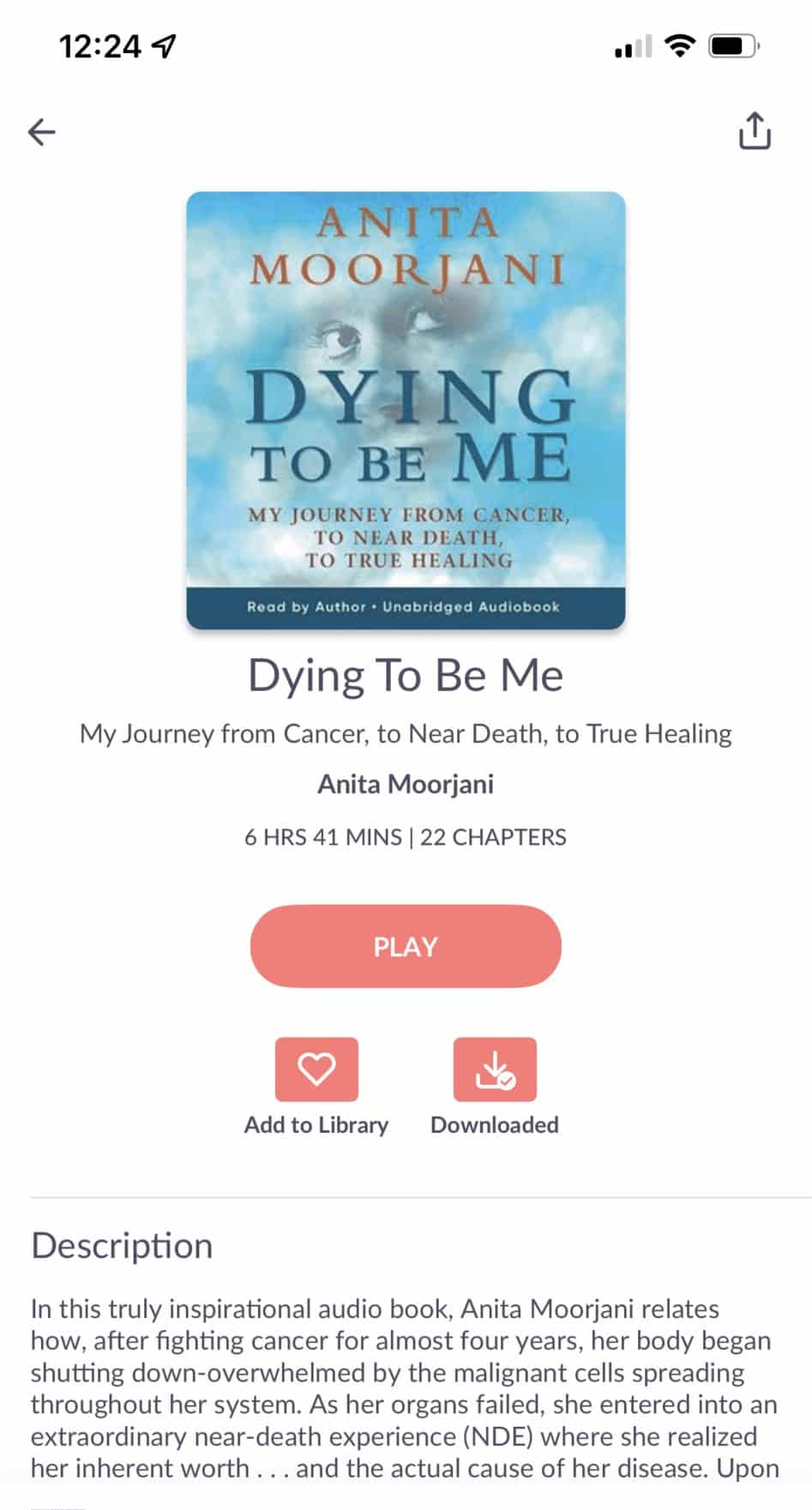The height and width of the screenshot is (1510, 812).
Task: Toggle the favorite heart for this audiobook
Action: click(x=316, y=1068)
